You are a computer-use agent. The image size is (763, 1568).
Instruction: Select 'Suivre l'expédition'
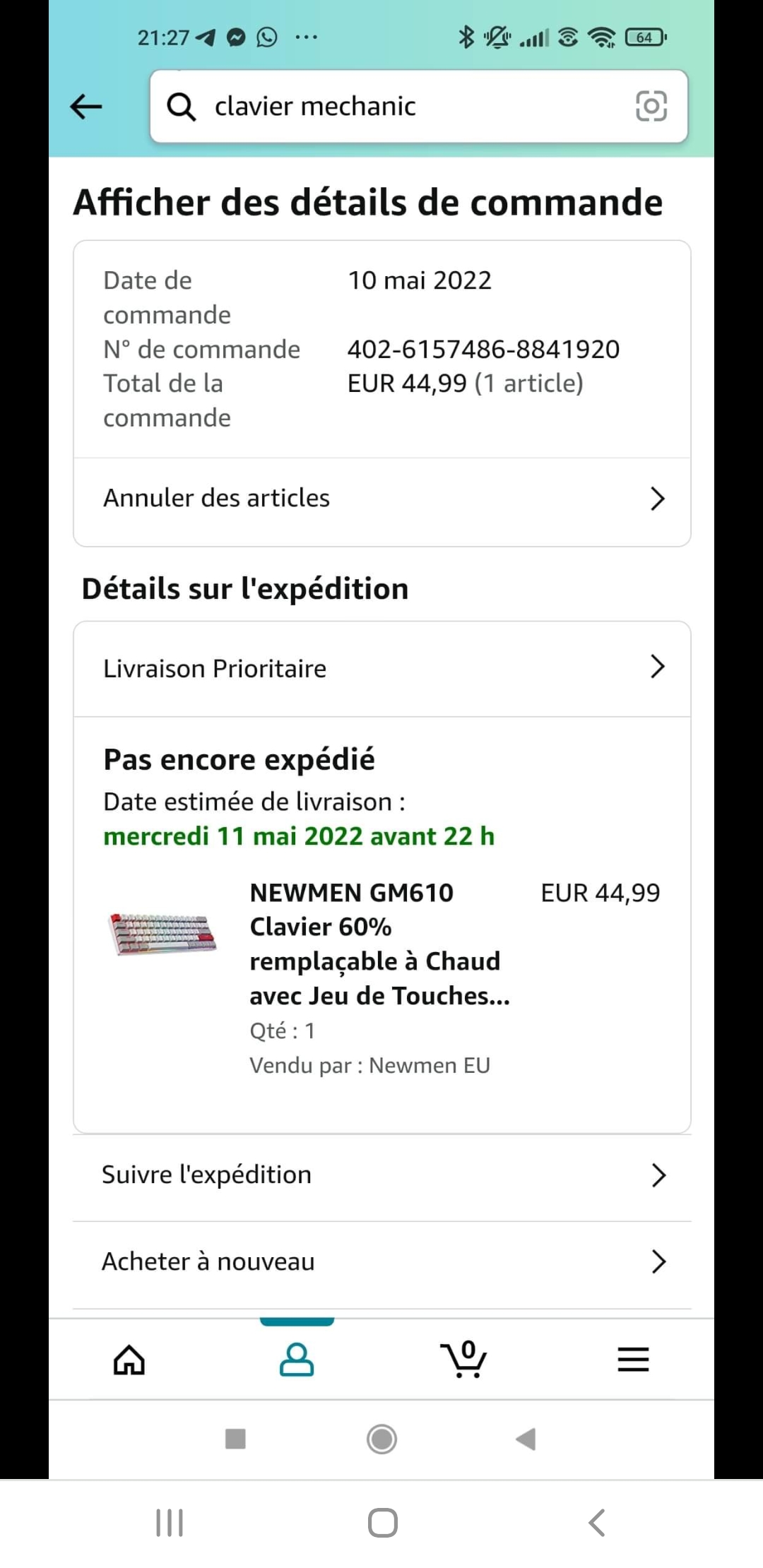click(x=381, y=1175)
